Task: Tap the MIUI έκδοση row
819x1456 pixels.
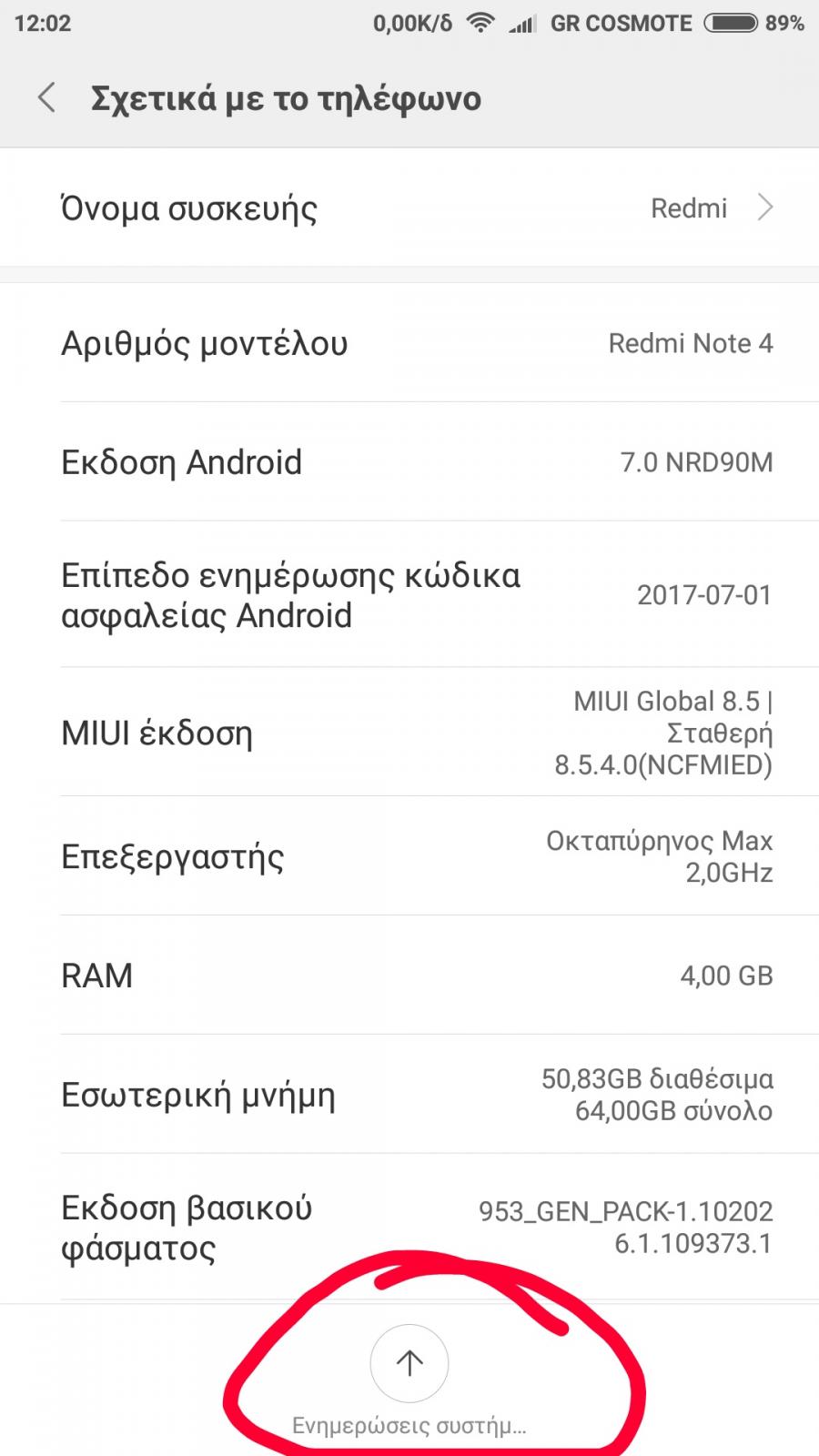Action: click(409, 733)
